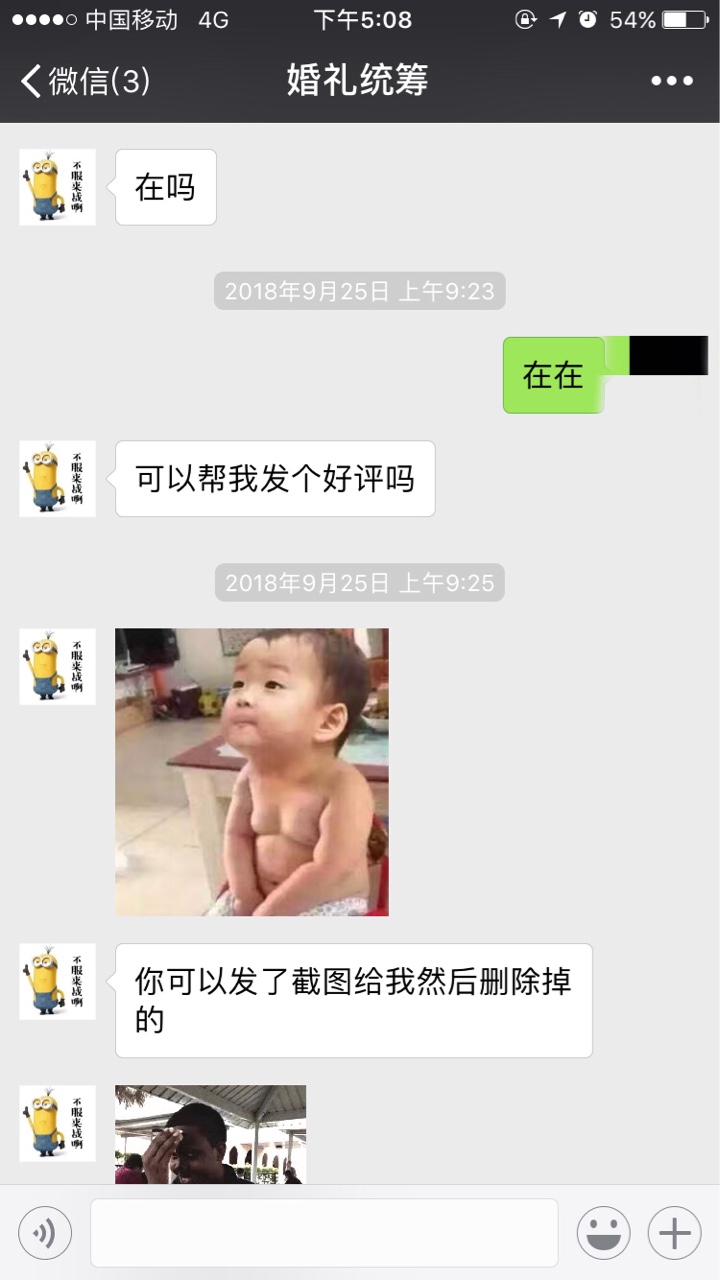Viewport: 720px width, 1280px height.
Task: Open the emoji sticker panel
Action: tap(603, 1233)
